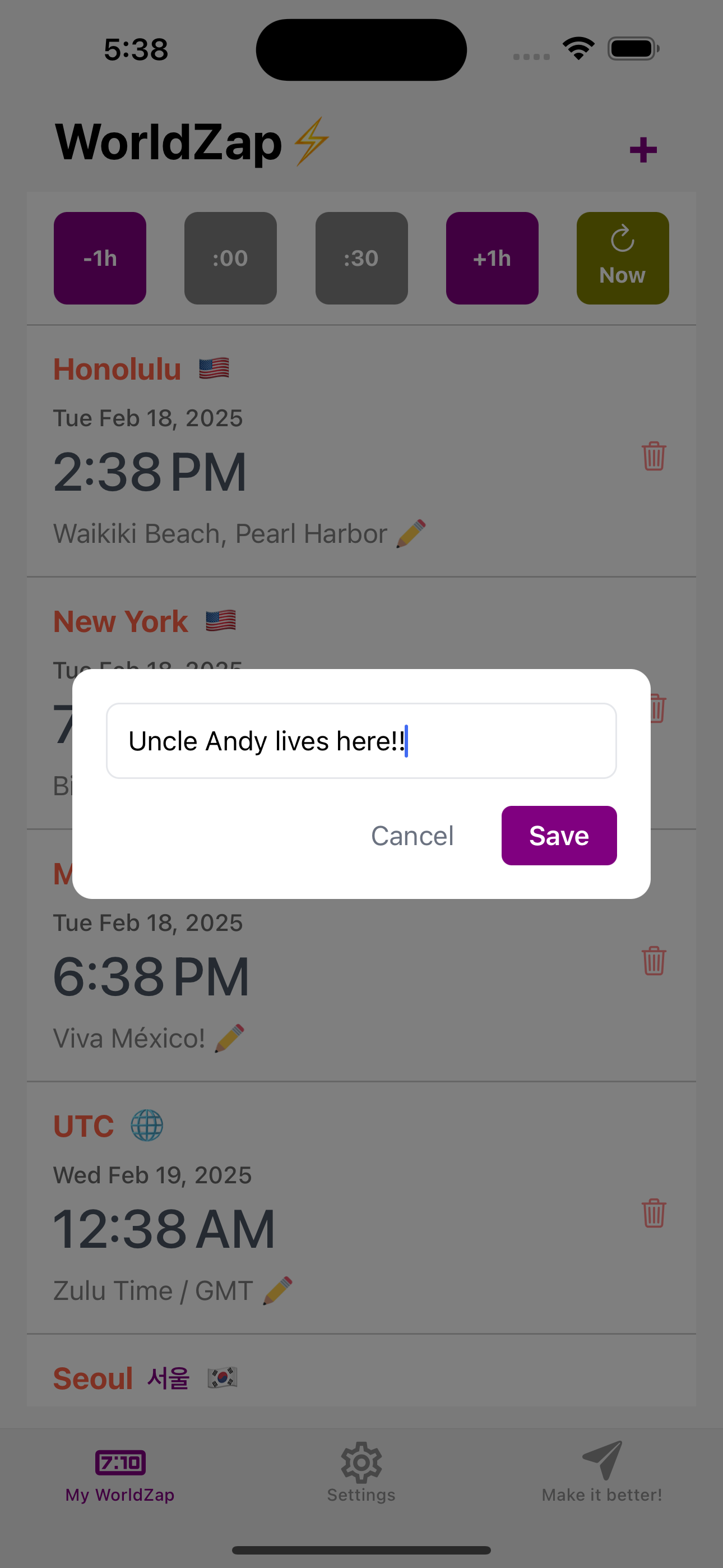This screenshot has width=723, height=1568.
Task: Switch to the Settings tab
Action: (361, 1472)
